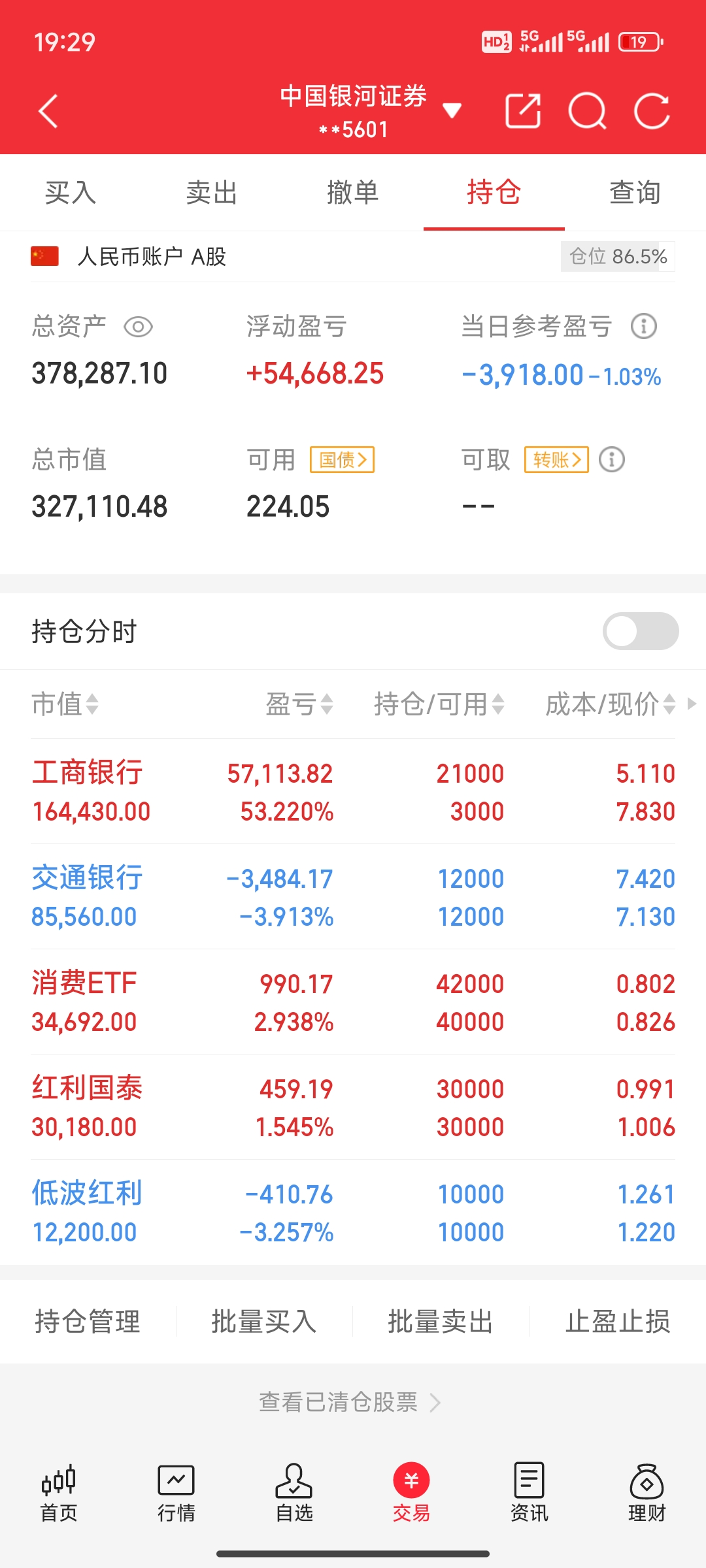This screenshot has width=706, height=1568.
Task: Open search from the header magnifier
Action: [x=587, y=111]
